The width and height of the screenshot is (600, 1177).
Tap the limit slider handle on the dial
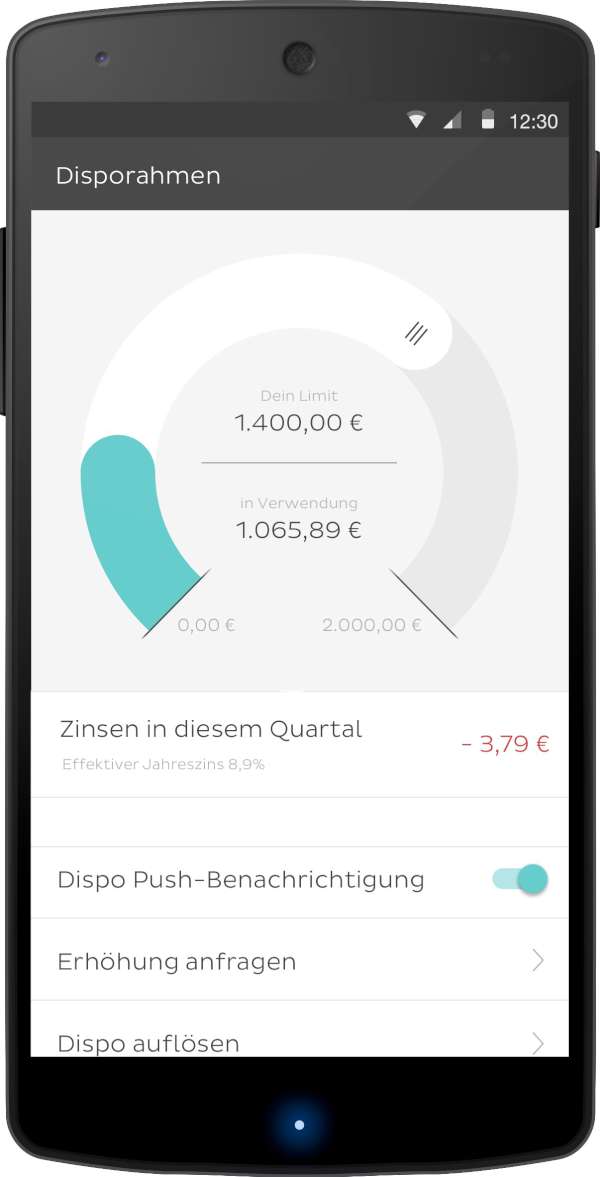[x=415, y=333]
